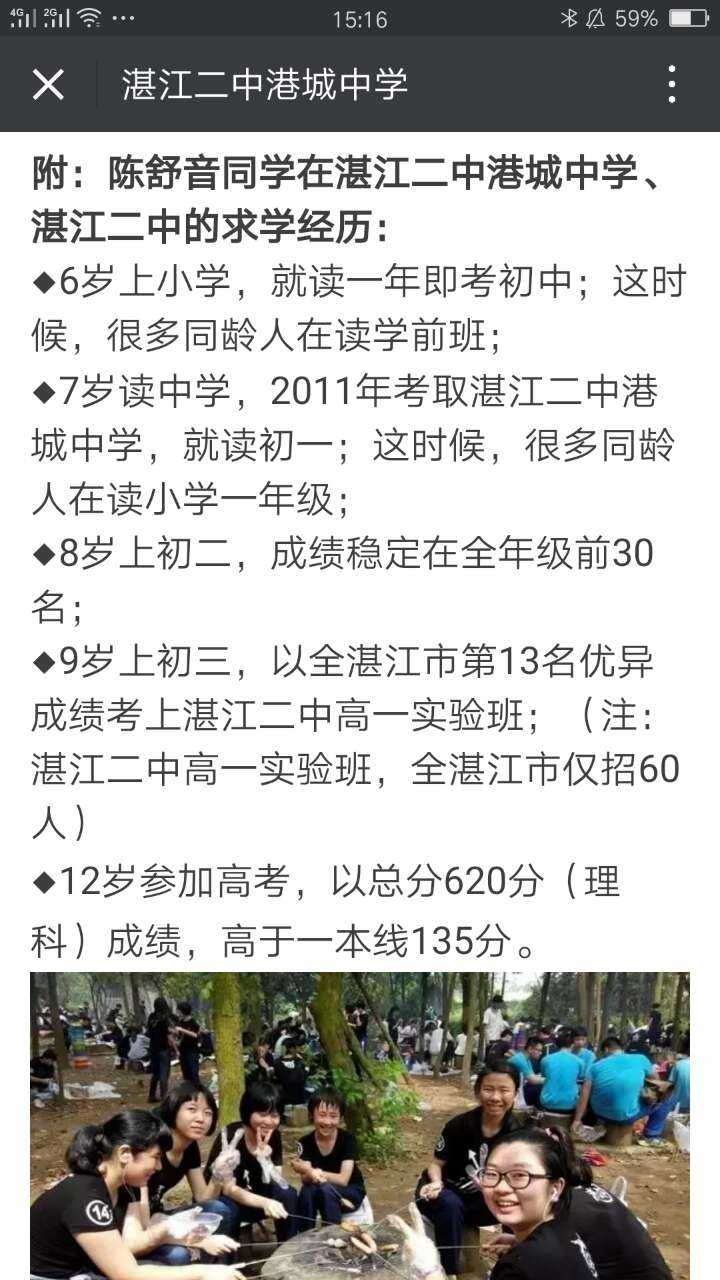Close the 湛江二中港城中学 article page

(x=48, y=85)
